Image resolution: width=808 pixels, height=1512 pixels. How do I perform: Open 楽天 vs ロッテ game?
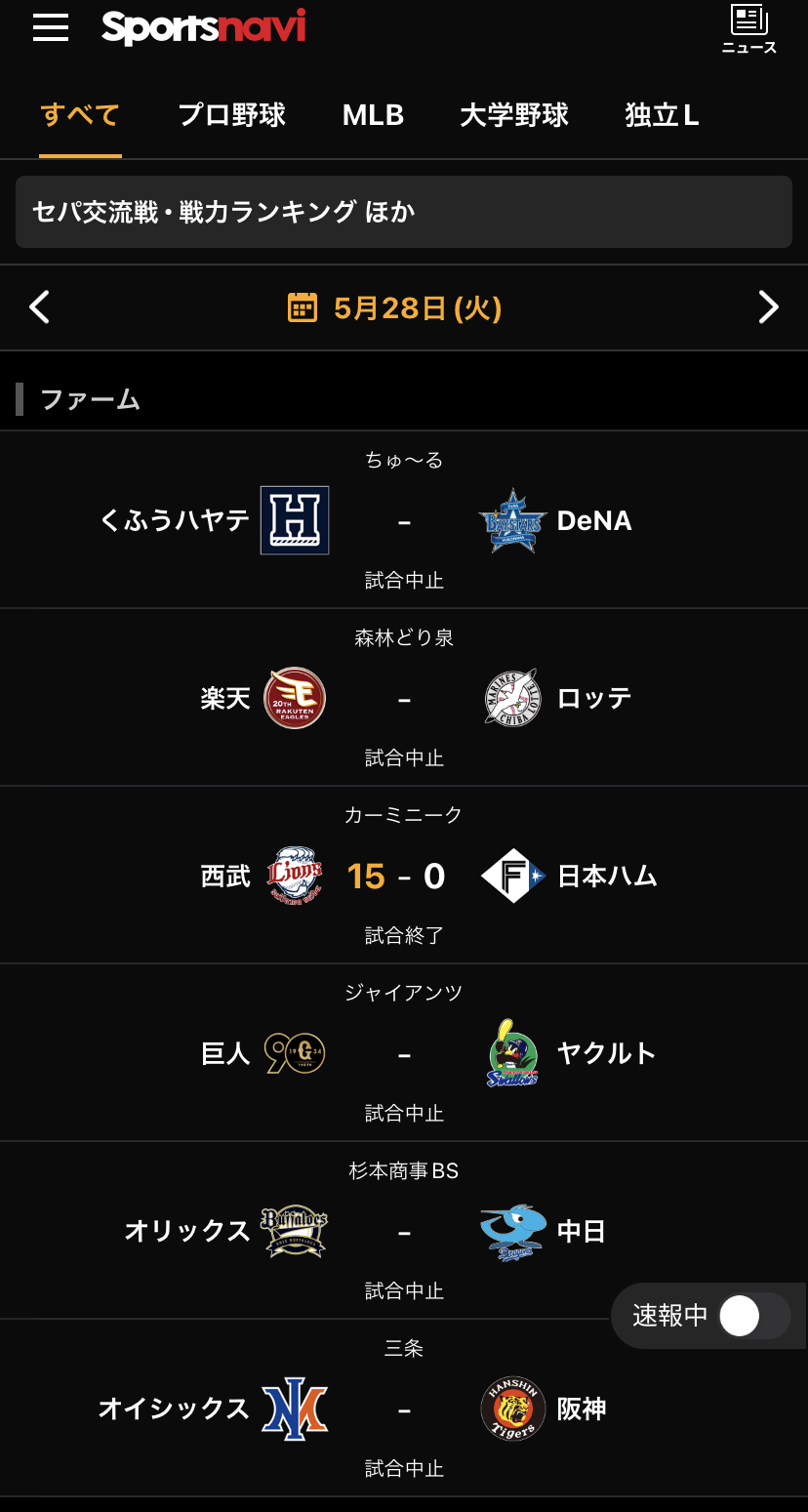point(404,698)
